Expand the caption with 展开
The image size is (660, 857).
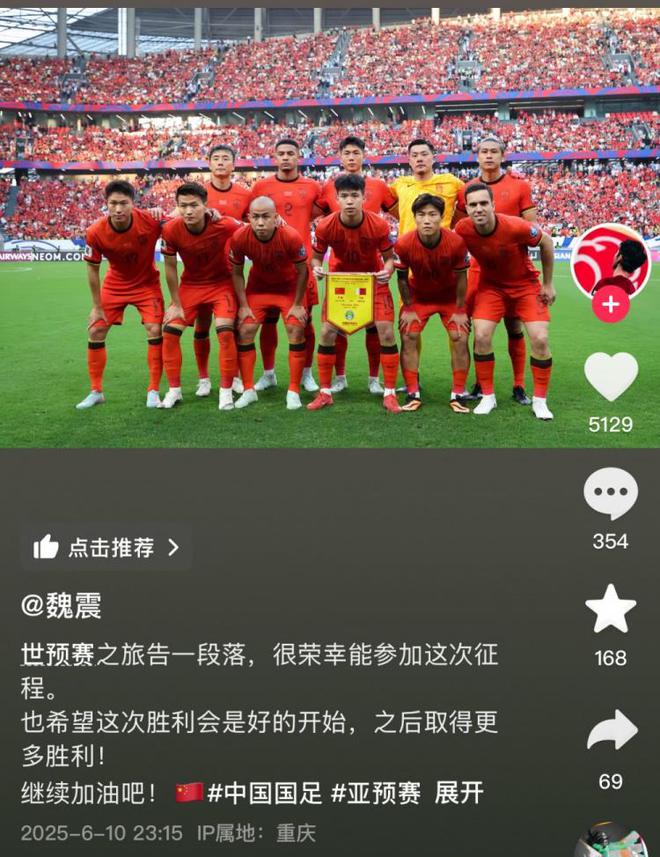click(x=459, y=793)
